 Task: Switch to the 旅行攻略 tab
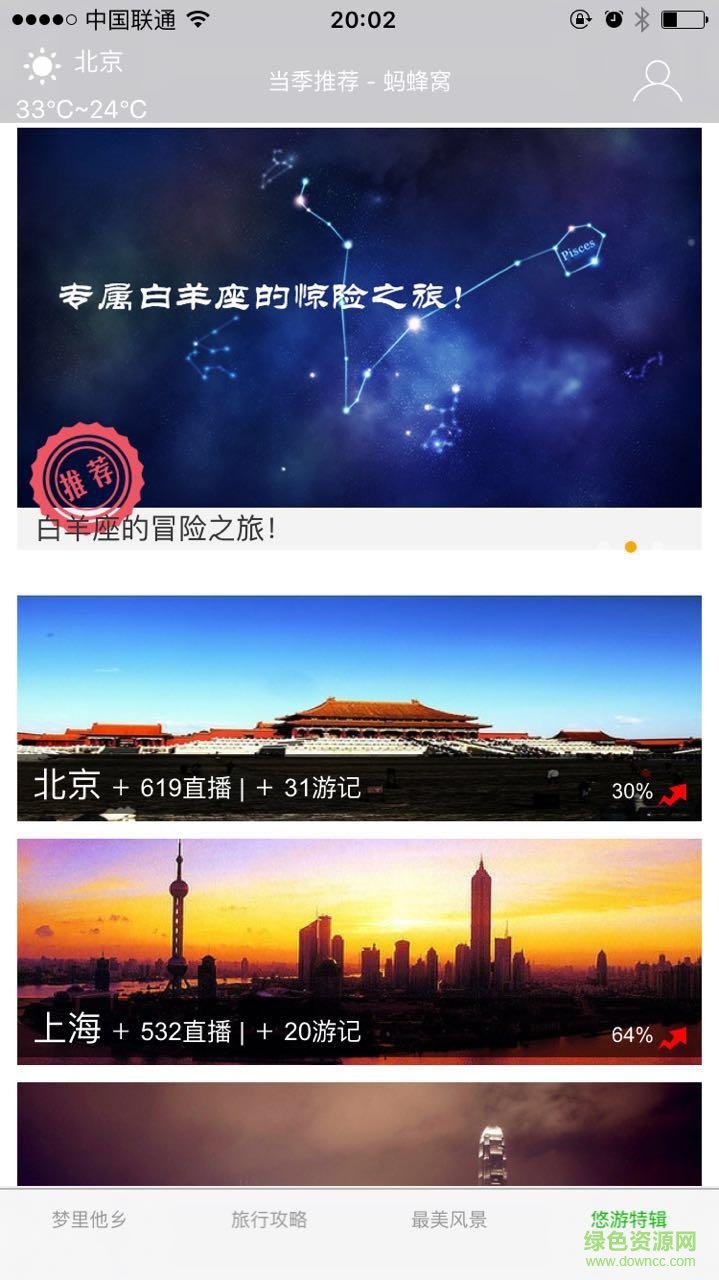point(269,1220)
